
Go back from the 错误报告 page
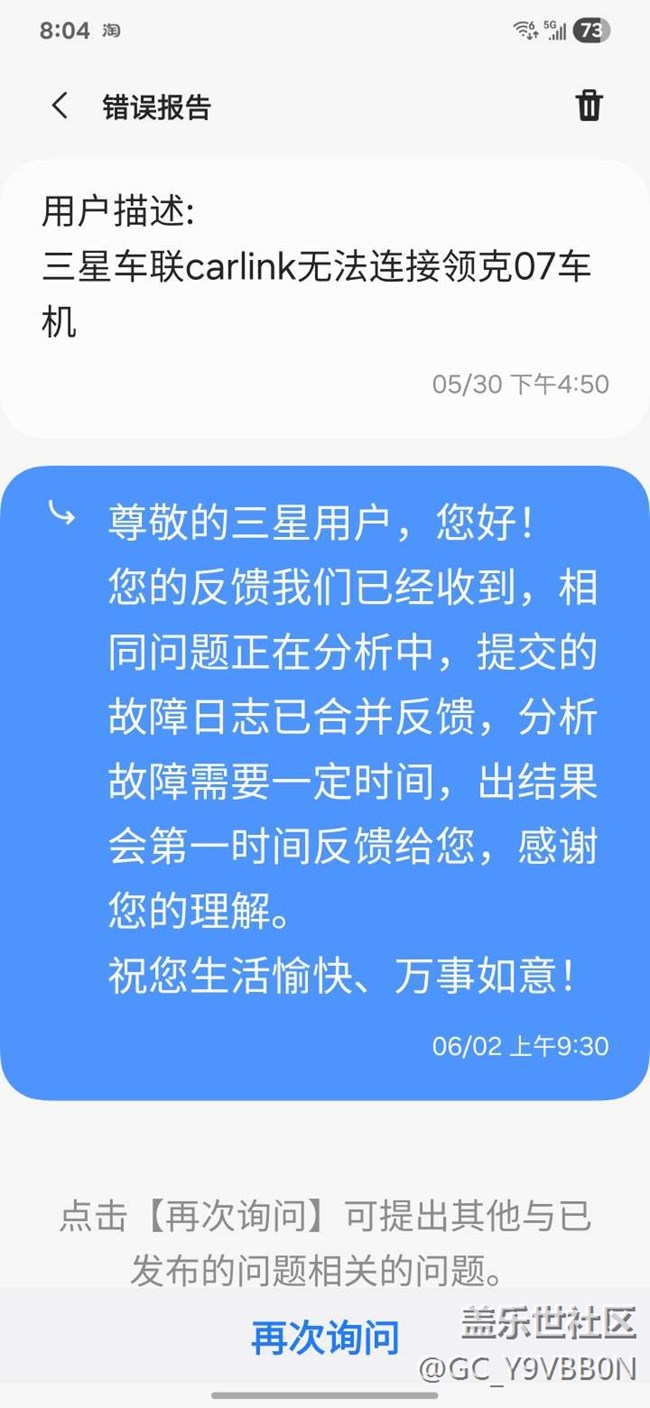point(60,106)
